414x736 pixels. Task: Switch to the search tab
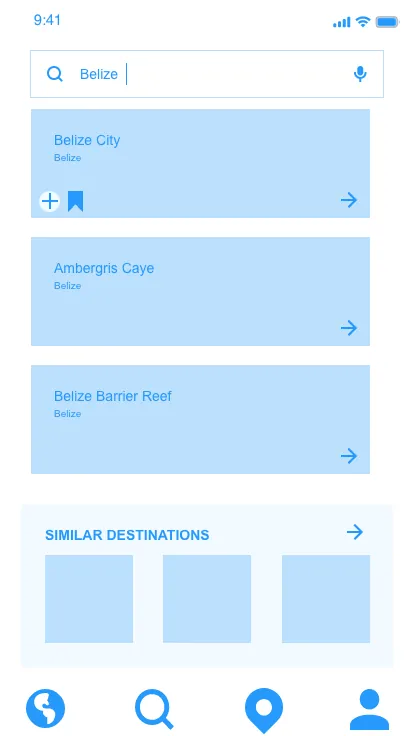click(154, 709)
